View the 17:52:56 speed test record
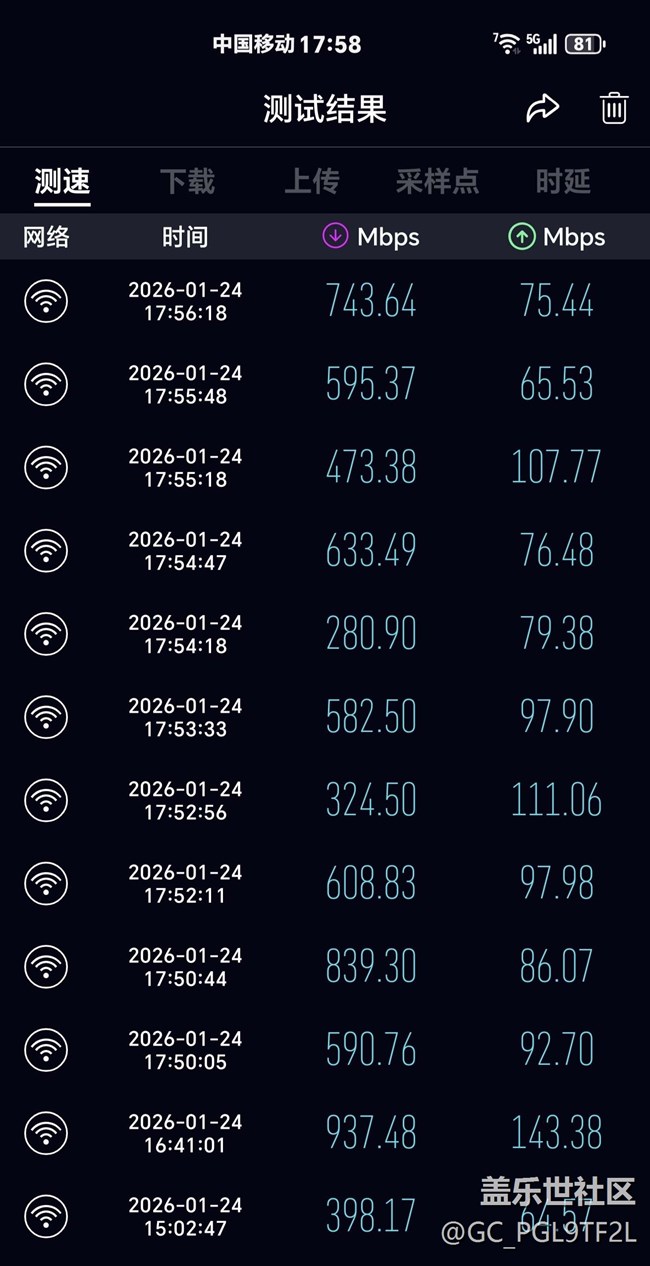This screenshot has width=650, height=1266. 325,800
